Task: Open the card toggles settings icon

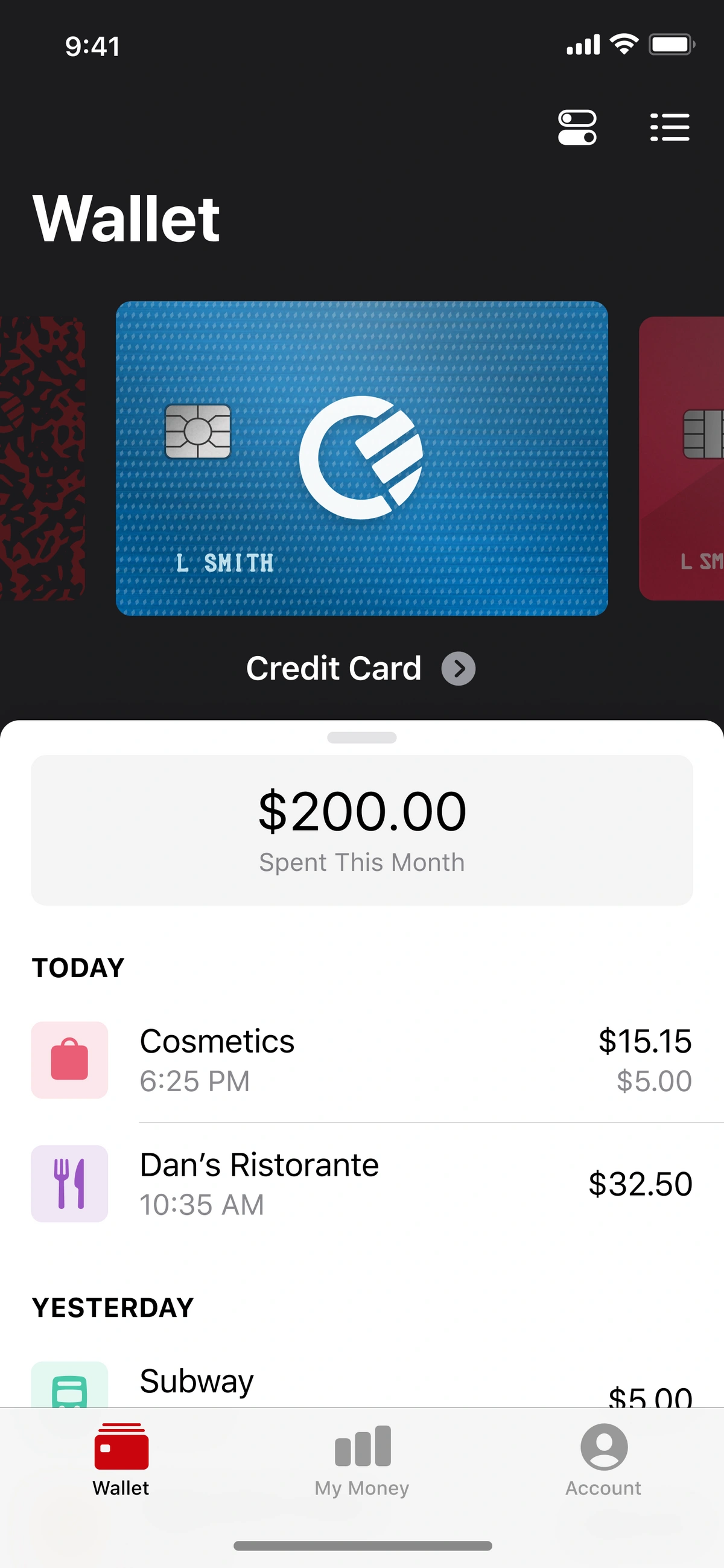Action: click(x=577, y=127)
